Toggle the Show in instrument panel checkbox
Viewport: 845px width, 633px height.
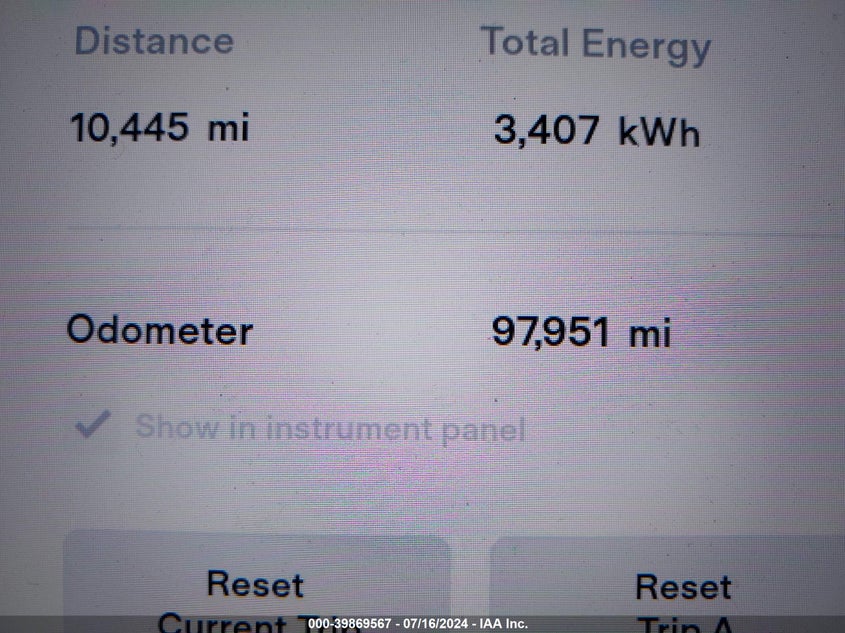tap(92, 427)
